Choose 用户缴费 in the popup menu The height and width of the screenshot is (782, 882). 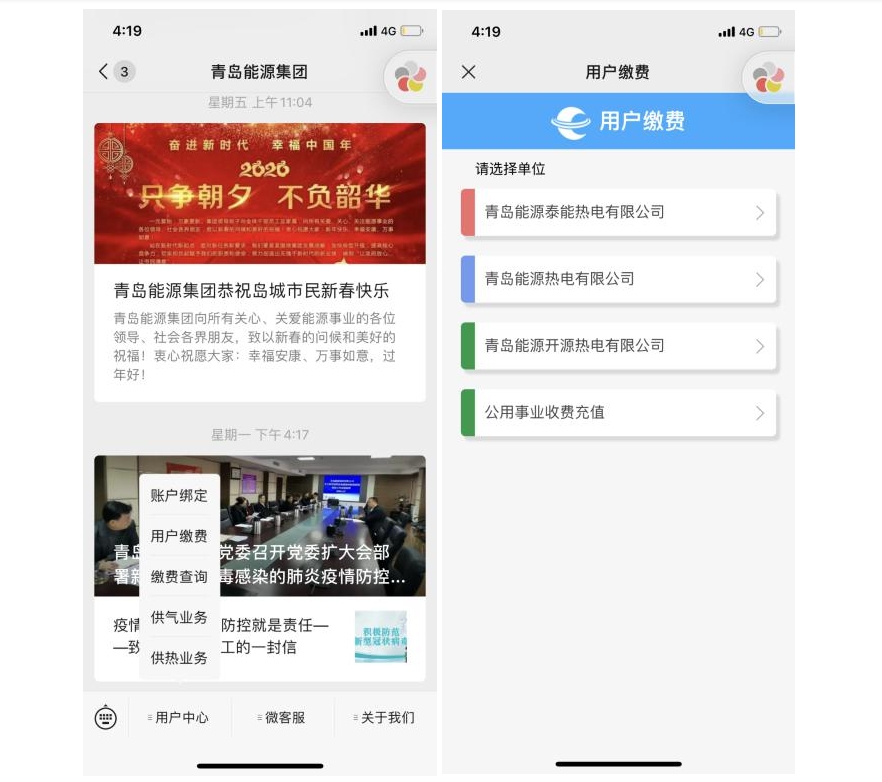[x=179, y=536]
